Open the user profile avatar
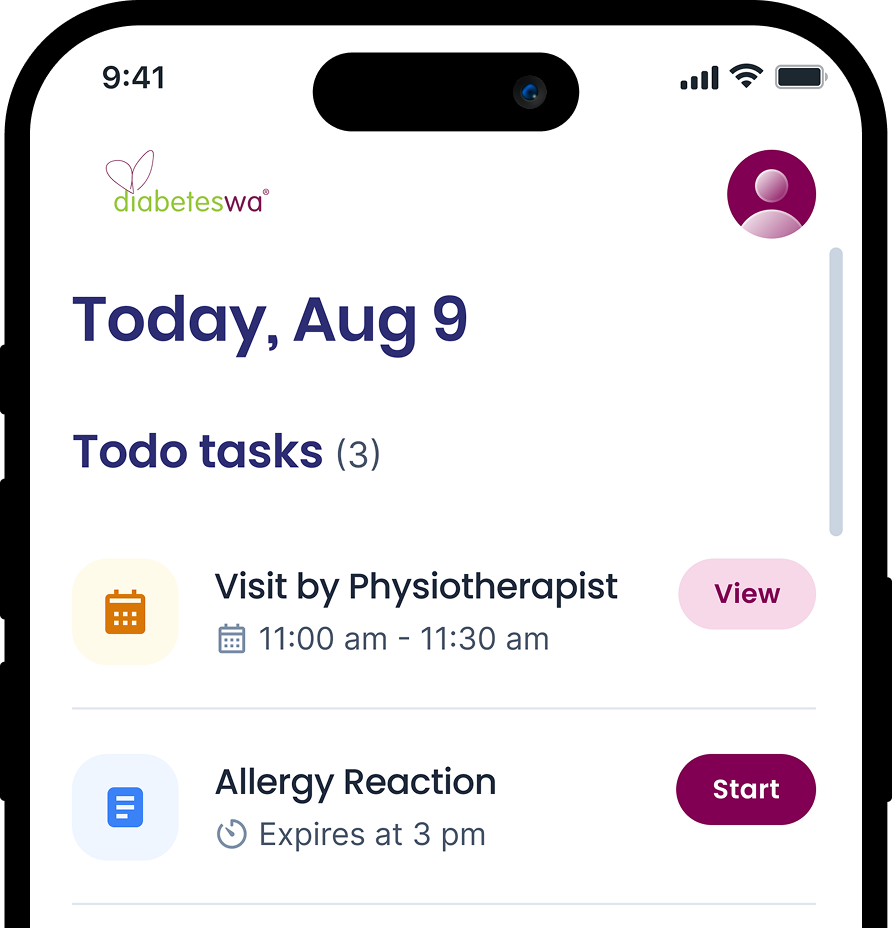Viewport: 892px width, 928px height. [771, 194]
